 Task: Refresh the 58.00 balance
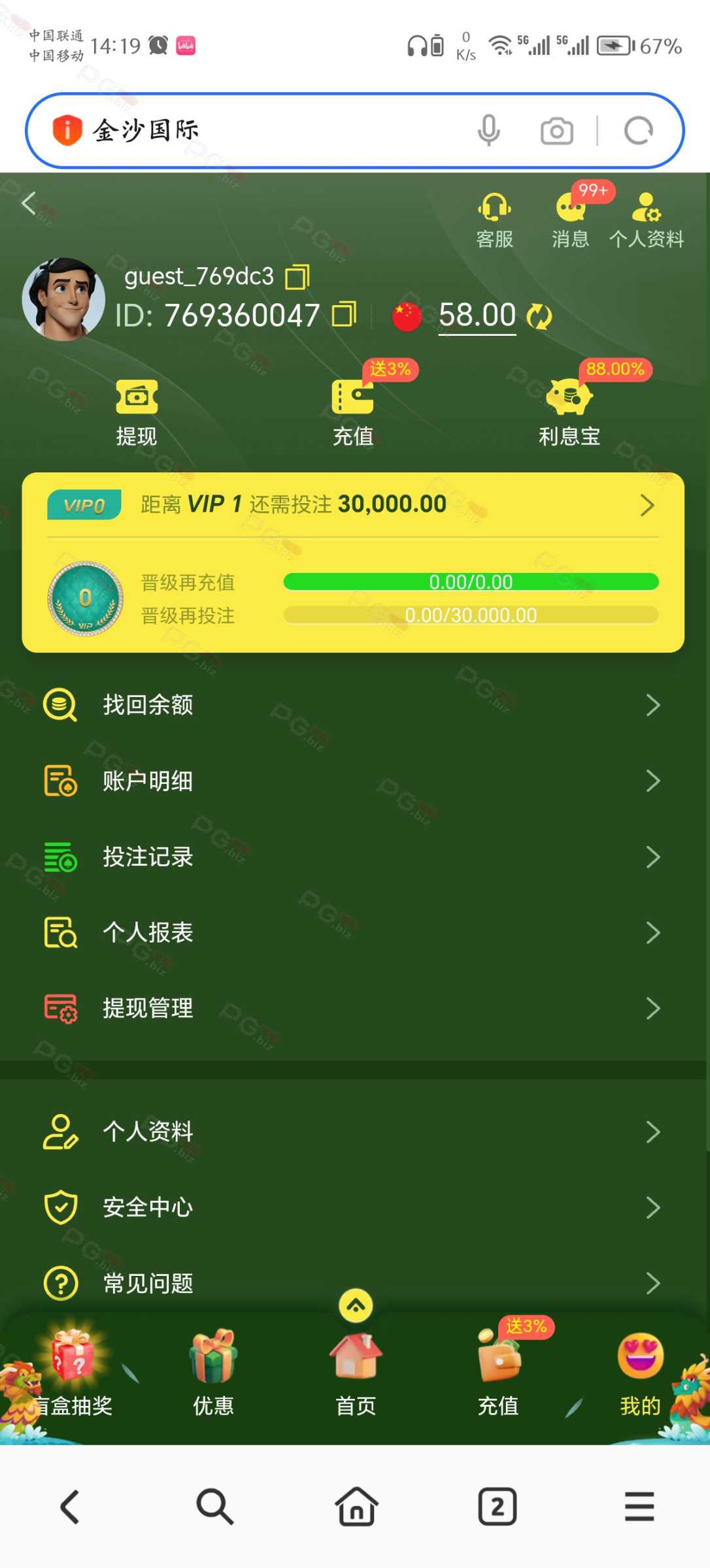539,317
